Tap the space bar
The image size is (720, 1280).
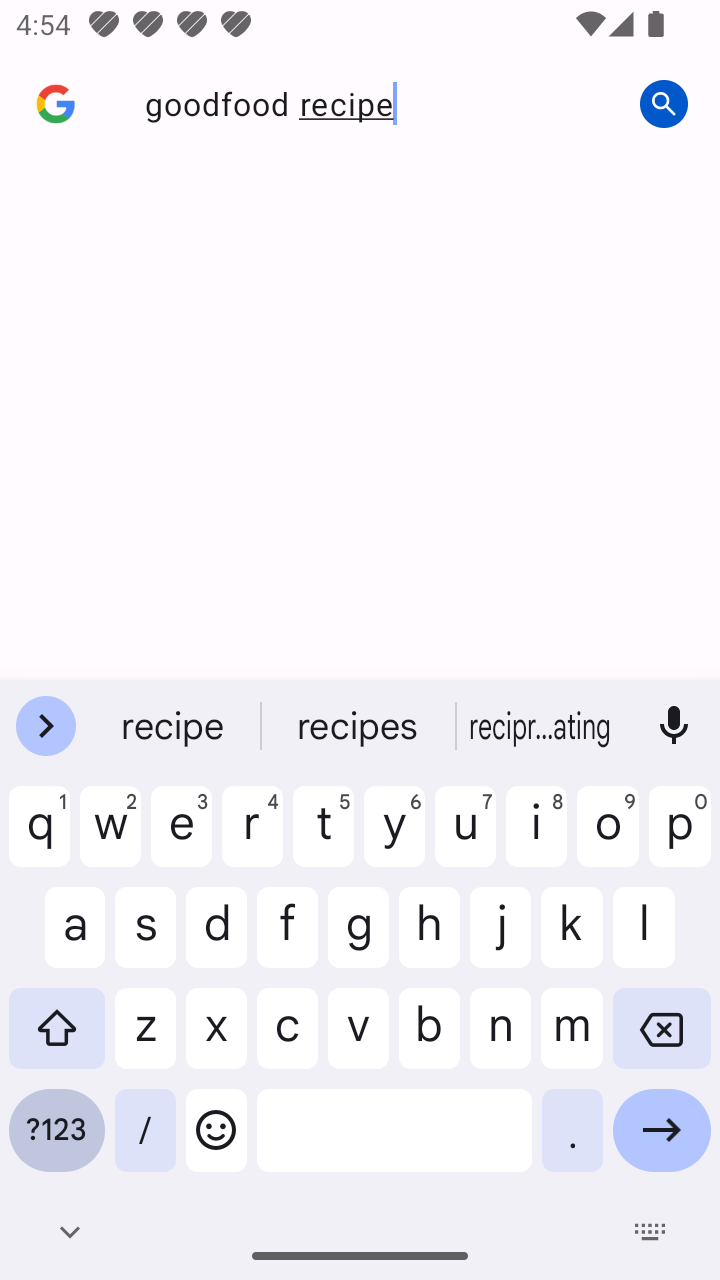[x=394, y=1130]
